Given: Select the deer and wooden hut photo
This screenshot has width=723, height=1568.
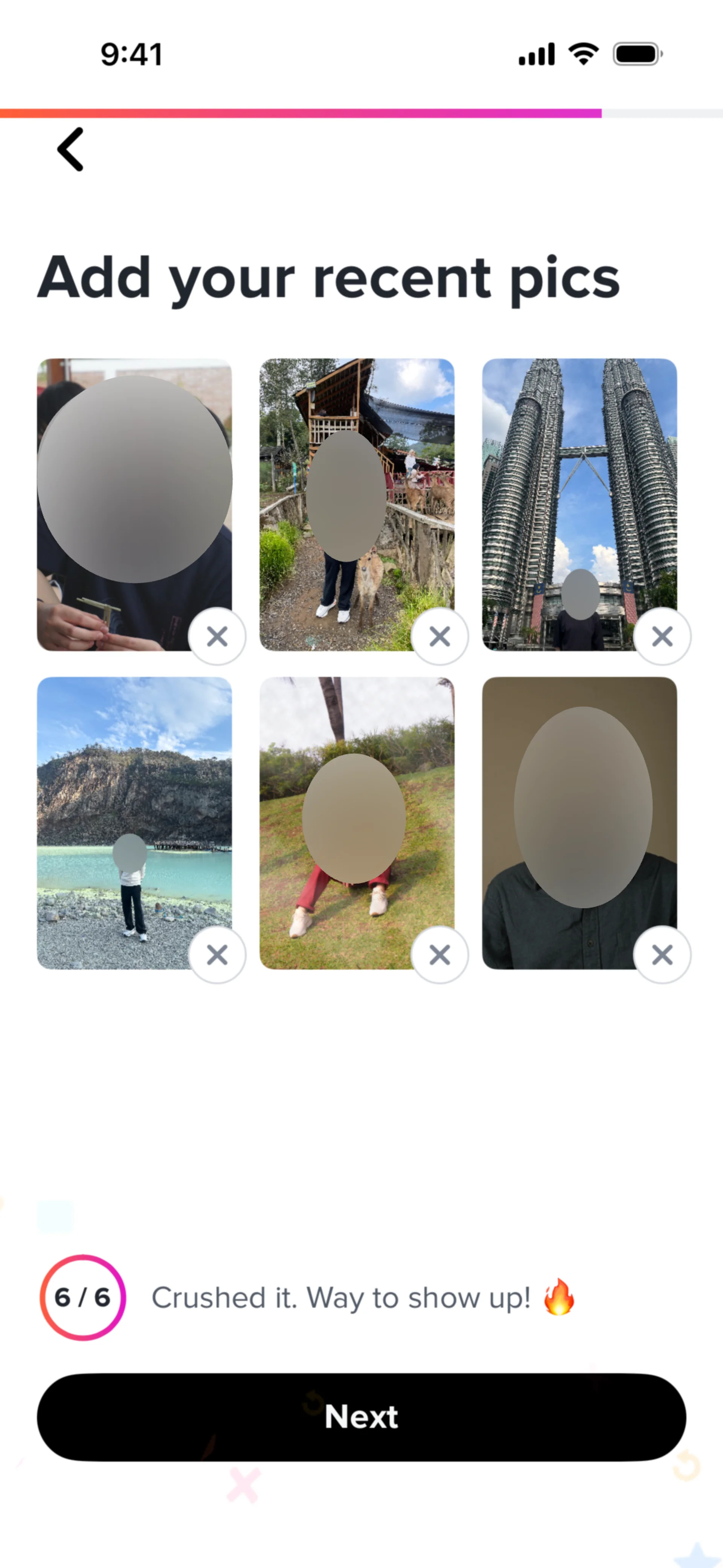Looking at the screenshot, I should [x=357, y=504].
